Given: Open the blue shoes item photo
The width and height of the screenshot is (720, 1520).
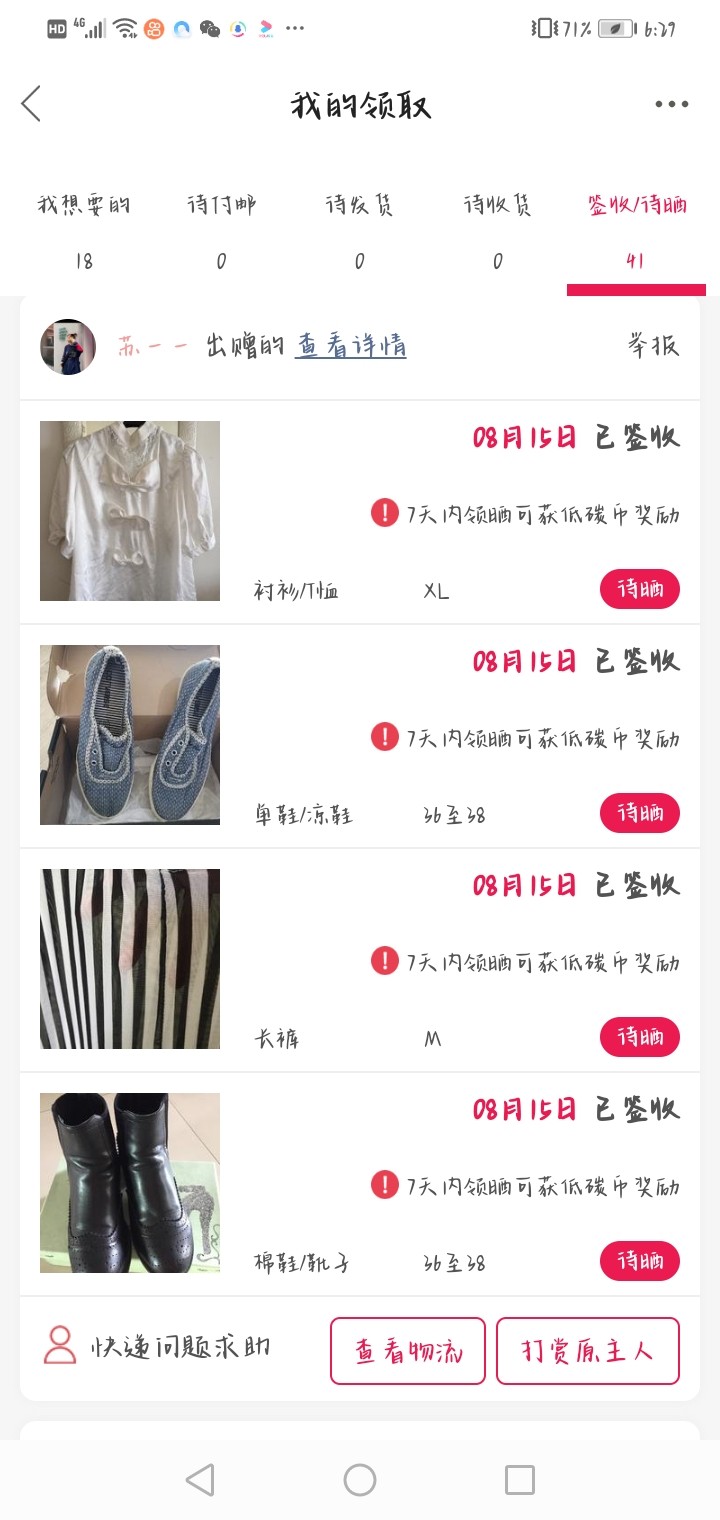Looking at the screenshot, I should [x=130, y=735].
